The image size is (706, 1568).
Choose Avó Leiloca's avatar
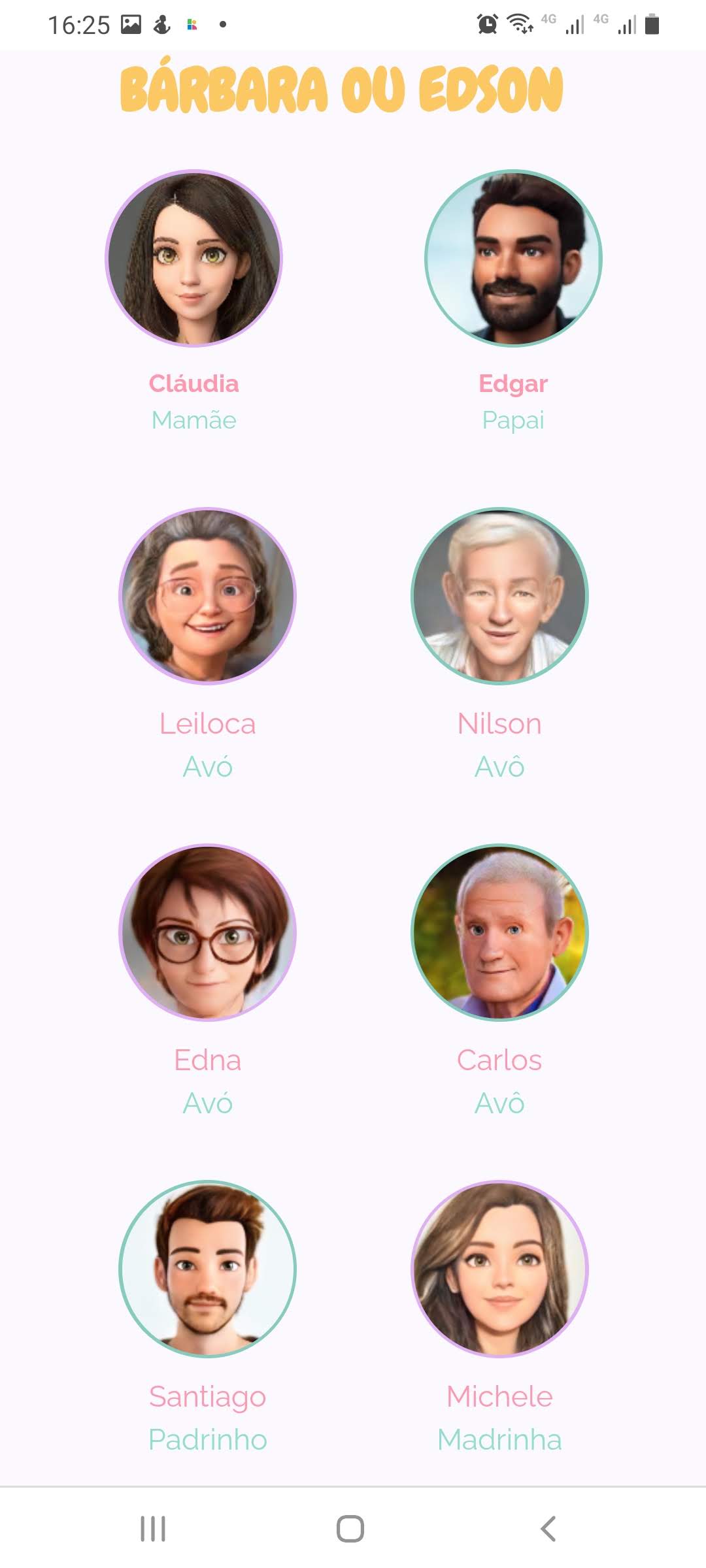207,596
